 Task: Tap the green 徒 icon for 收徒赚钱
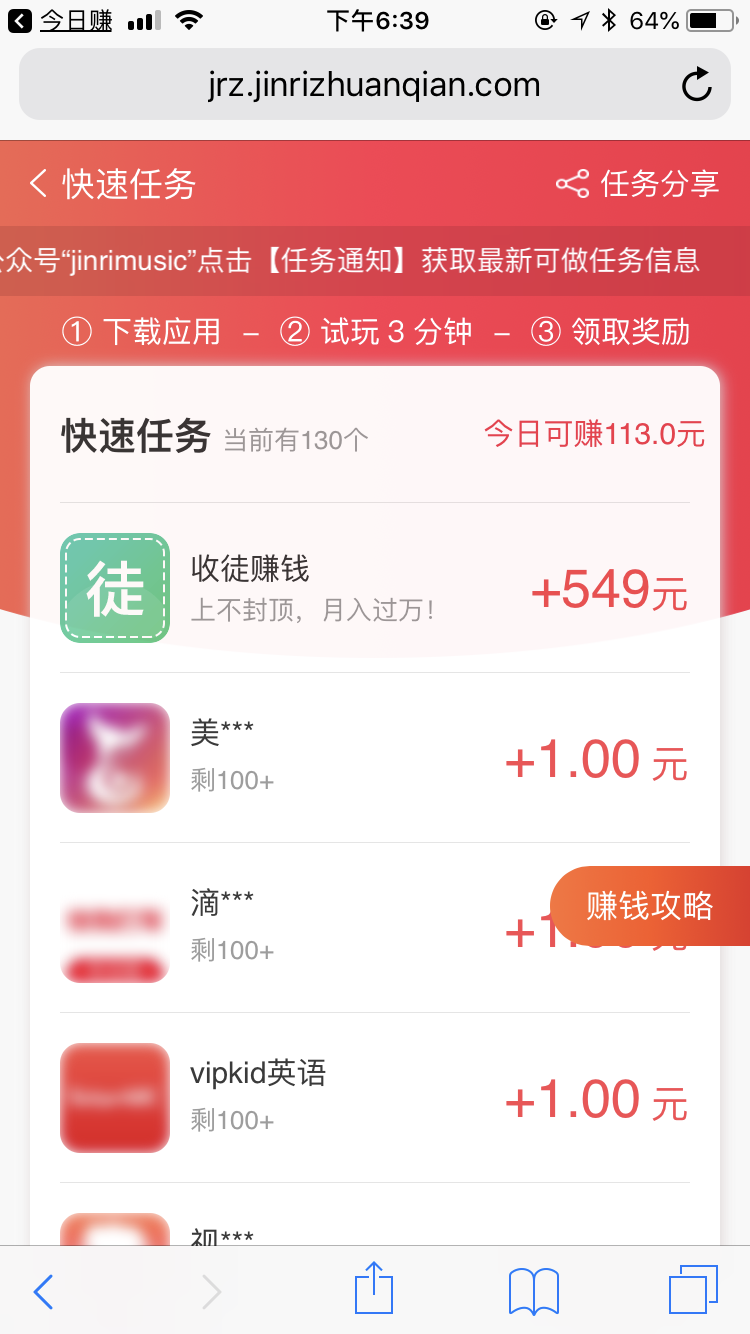114,587
